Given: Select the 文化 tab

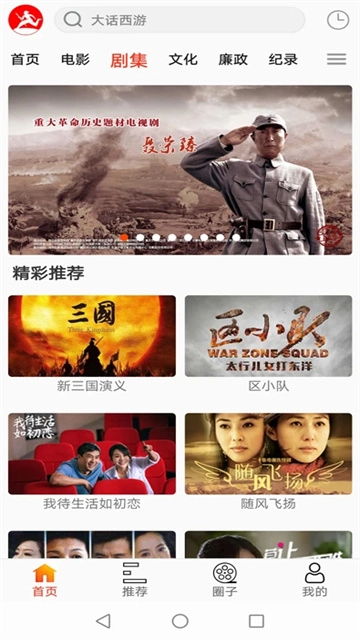Looking at the screenshot, I should click(183, 60).
